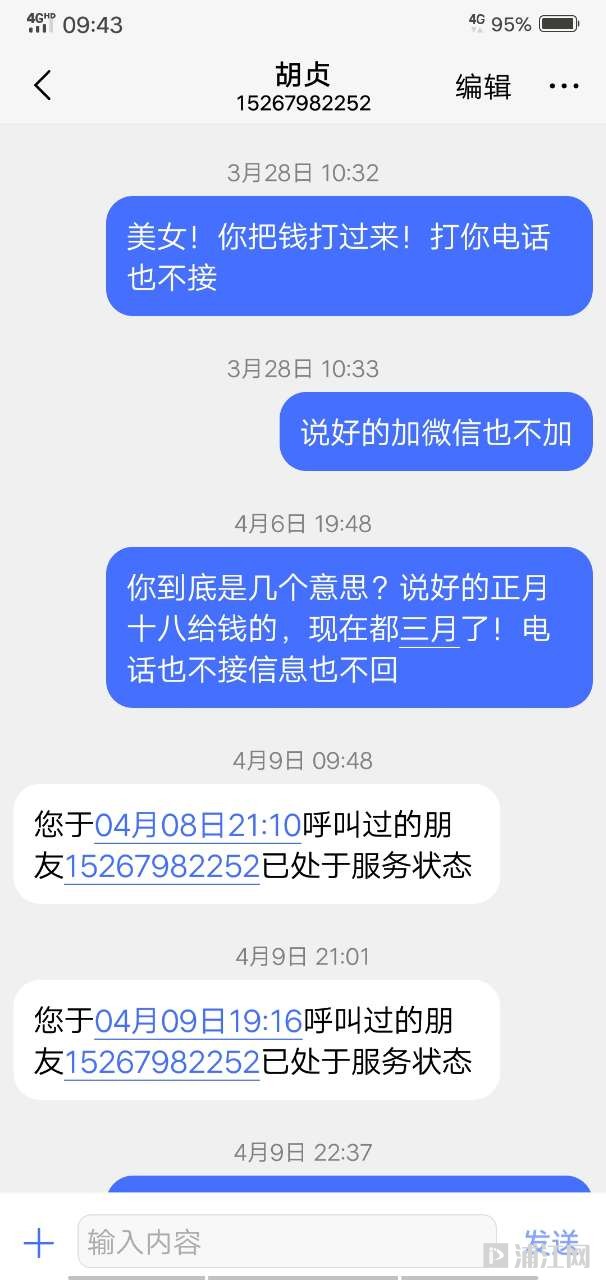This screenshot has width=606, height=1280.
Task: Tap number 15267982252 in the 09:48 message
Action: pos(162,866)
